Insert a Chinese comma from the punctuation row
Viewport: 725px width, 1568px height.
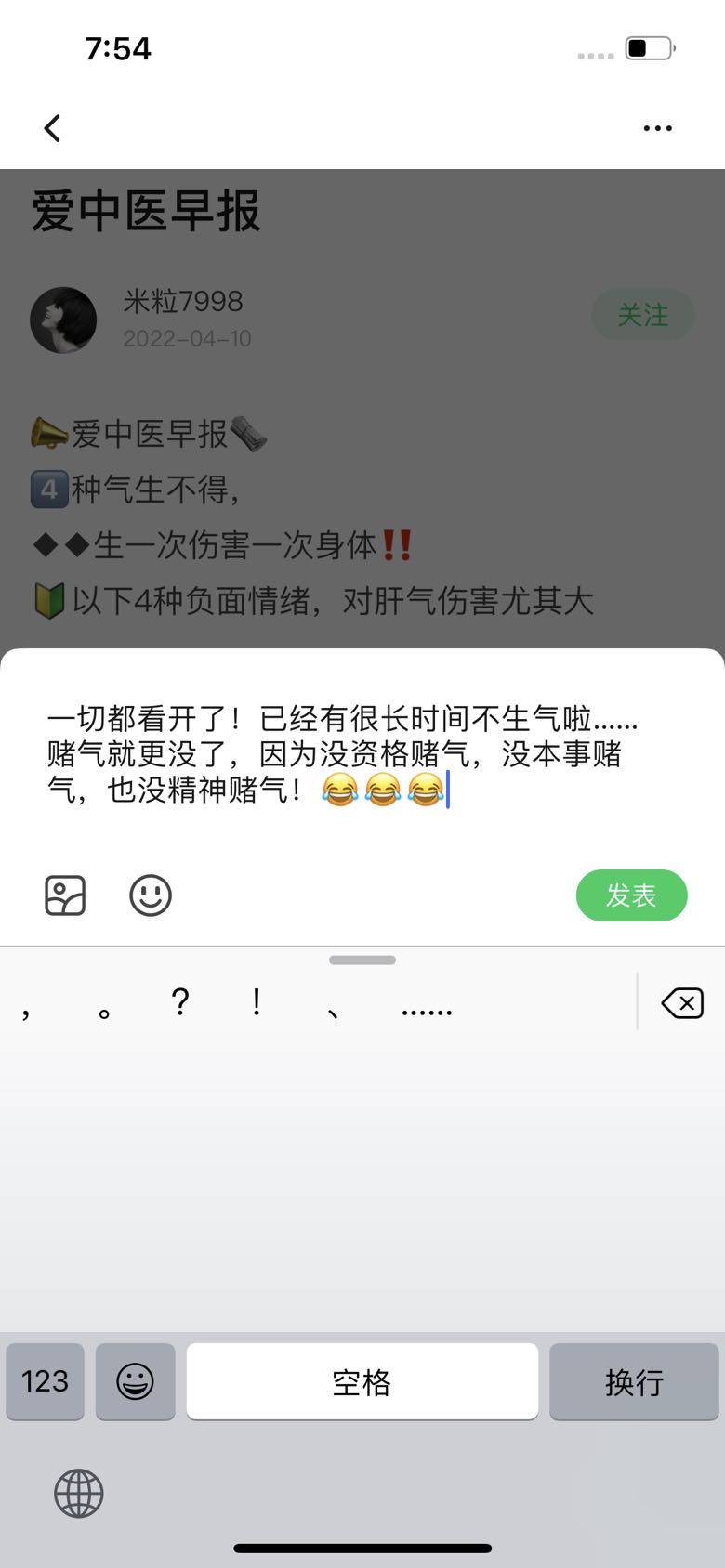click(26, 1006)
